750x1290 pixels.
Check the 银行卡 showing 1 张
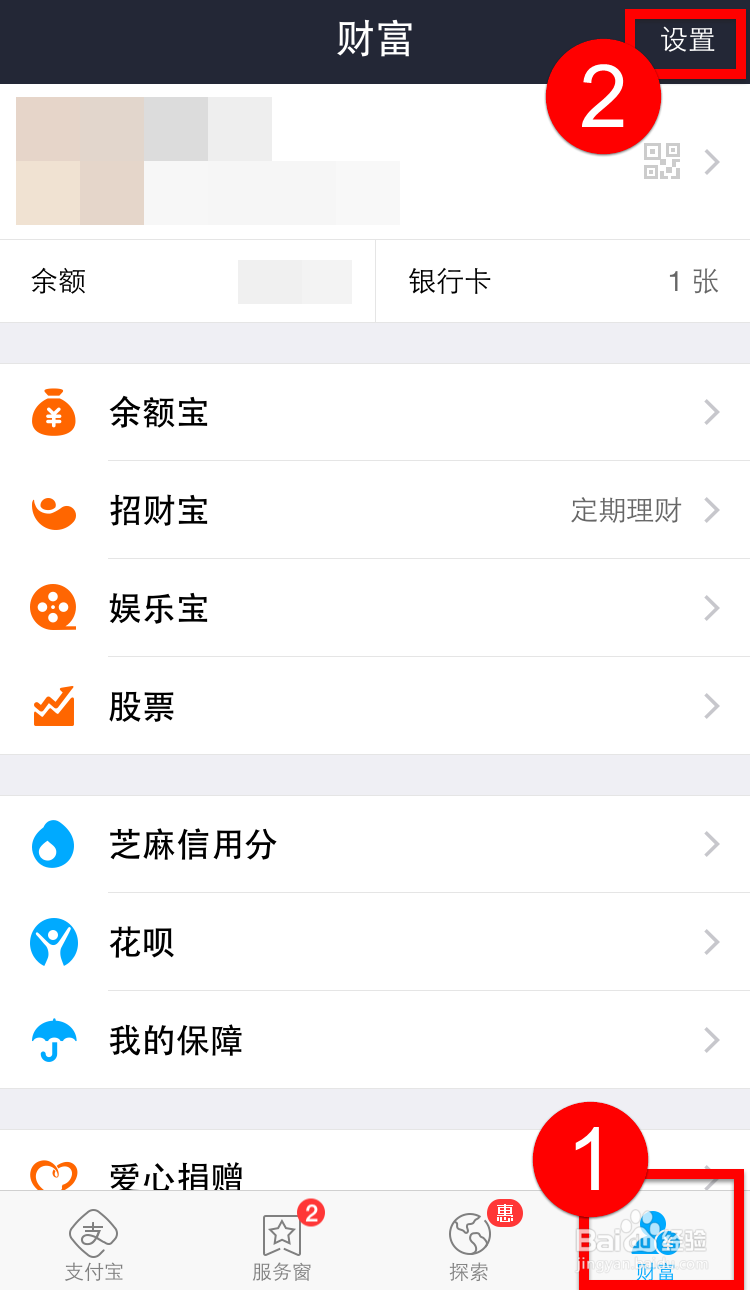click(560, 281)
